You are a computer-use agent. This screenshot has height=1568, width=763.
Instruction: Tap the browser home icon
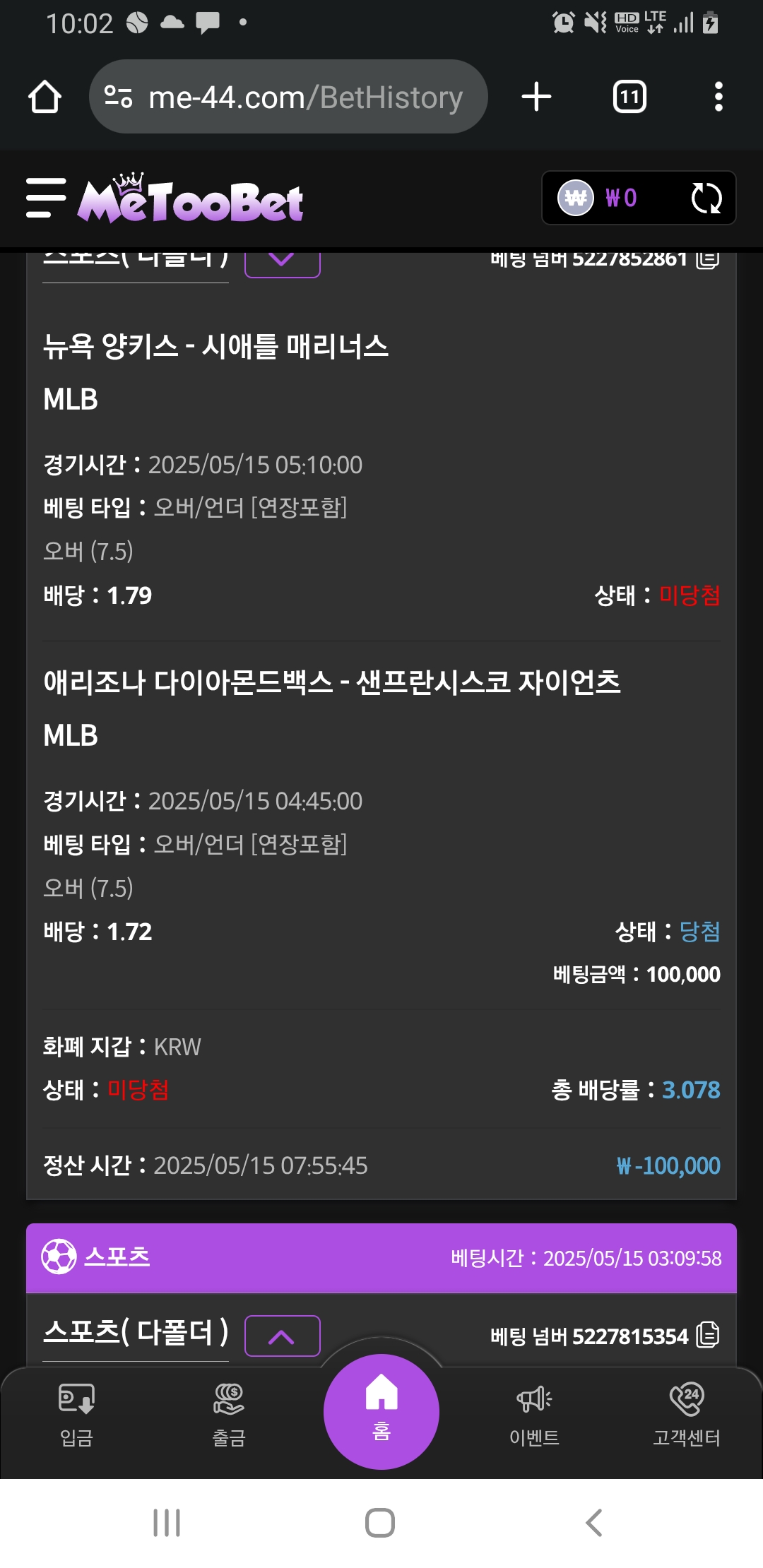click(x=45, y=97)
